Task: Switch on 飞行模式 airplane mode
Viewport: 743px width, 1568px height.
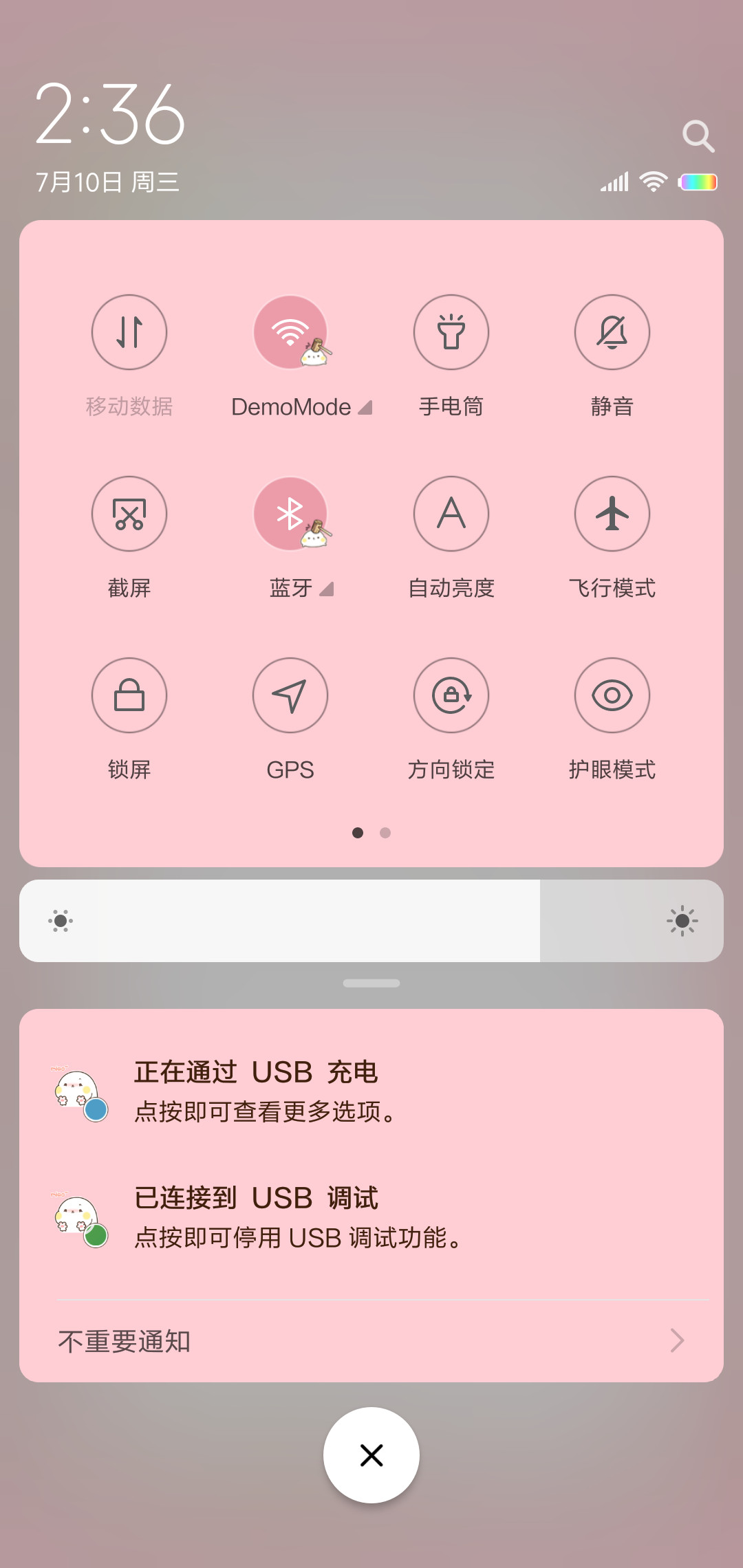Action: [612, 514]
